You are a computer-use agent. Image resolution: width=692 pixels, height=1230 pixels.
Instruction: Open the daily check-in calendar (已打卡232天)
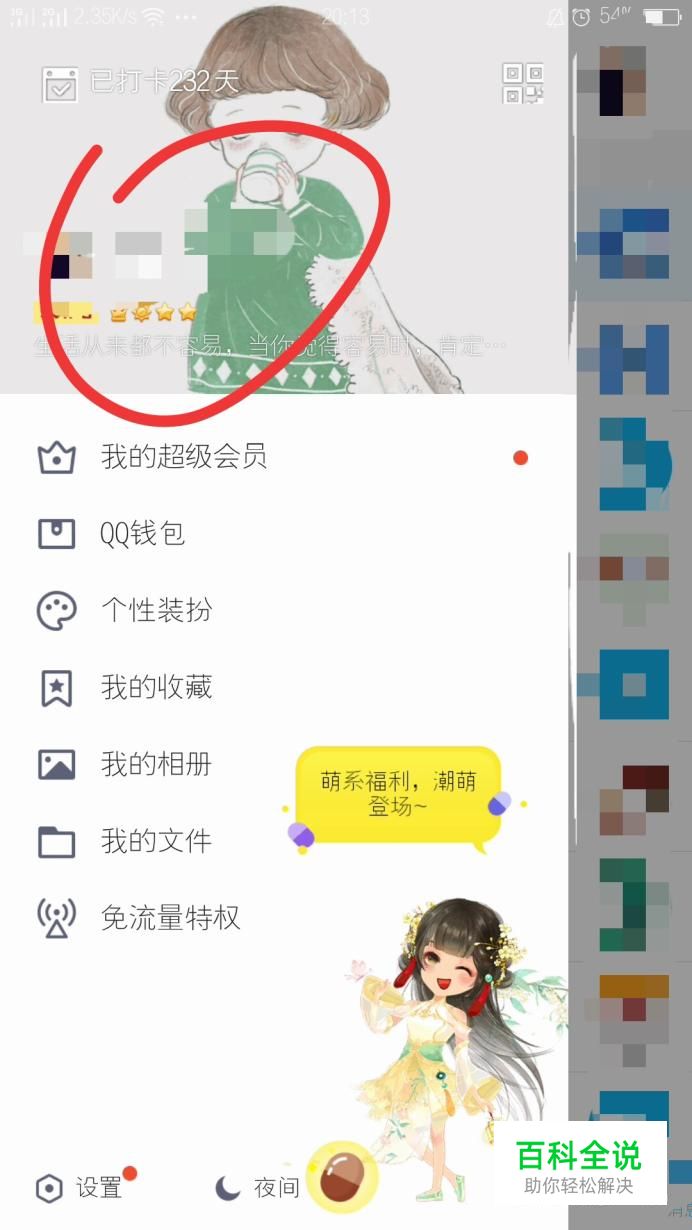[140, 82]
